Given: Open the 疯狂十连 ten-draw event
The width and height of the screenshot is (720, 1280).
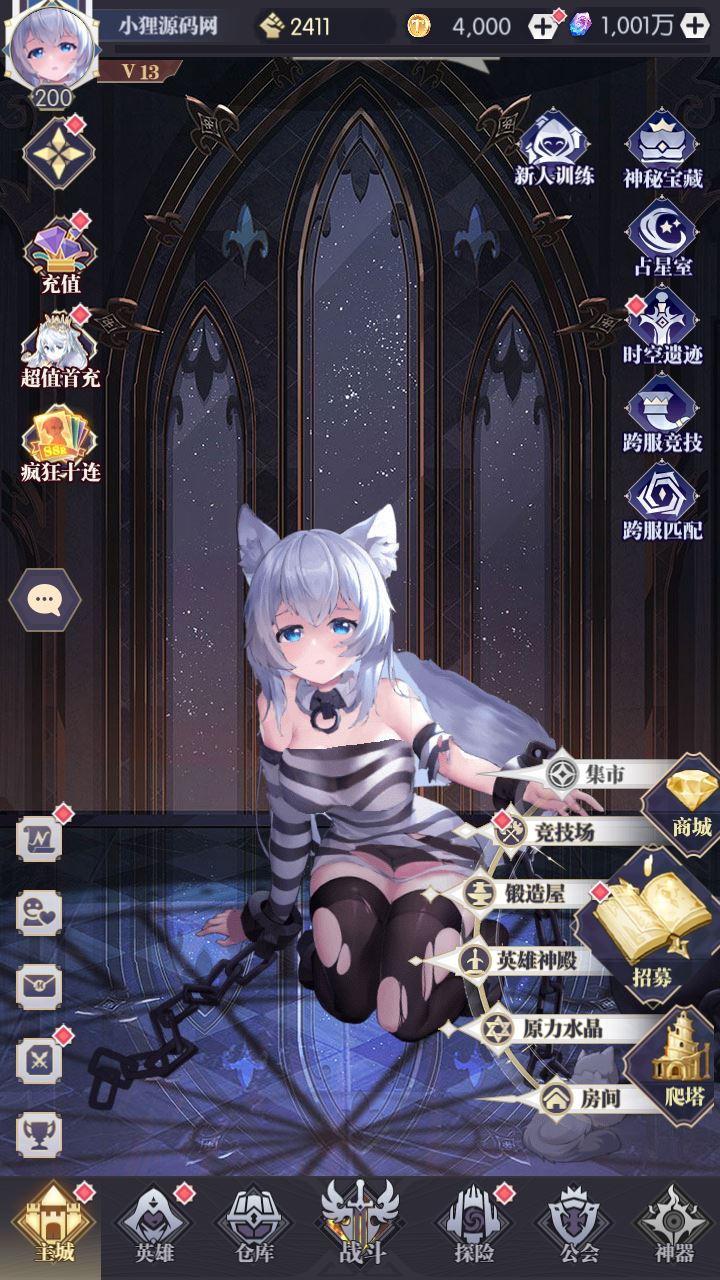Looking at the screenshot, I should point(60,440).
